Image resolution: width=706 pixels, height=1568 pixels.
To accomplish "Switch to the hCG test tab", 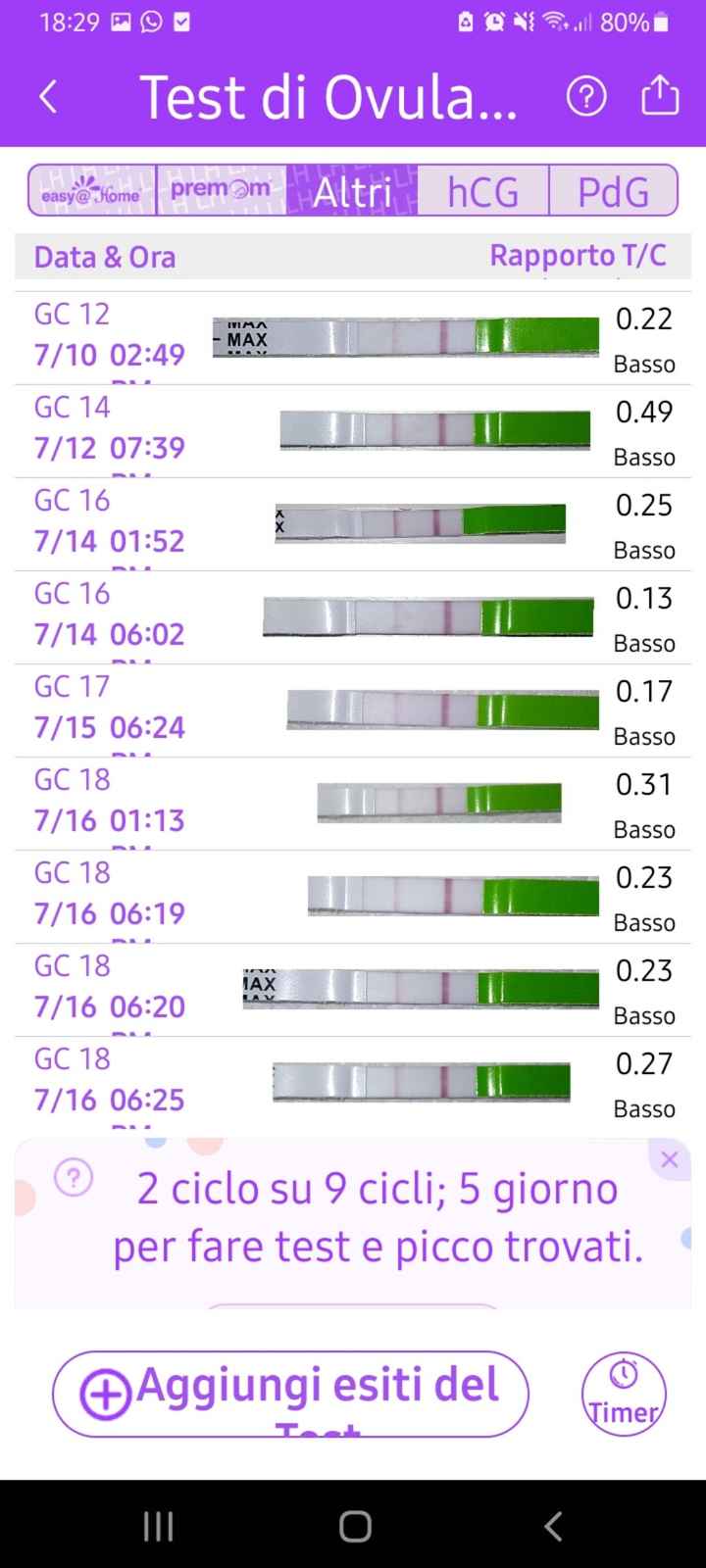I will click(x=481, y=190).
